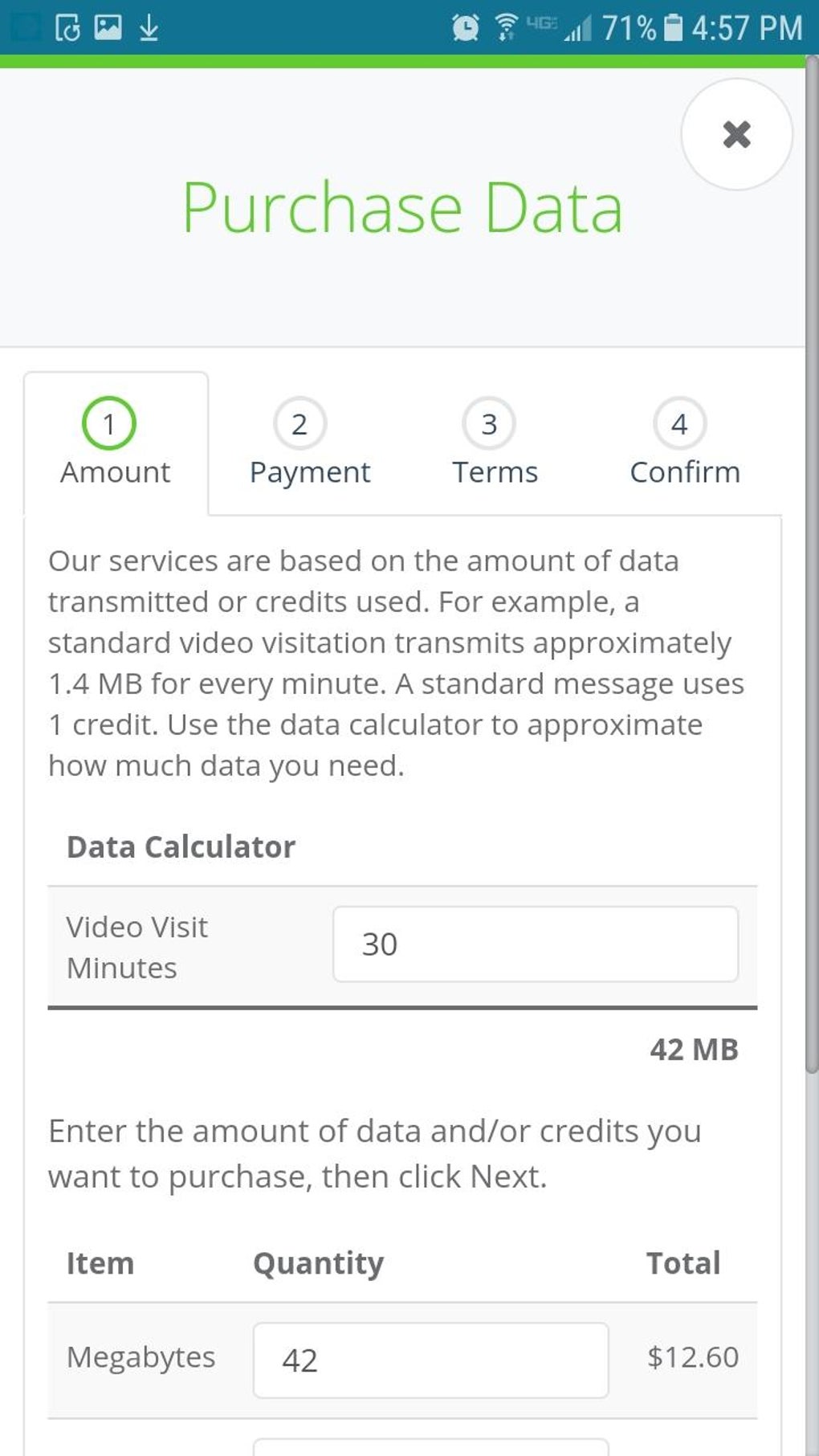Select the Amount step tab
The image size is (819, 1456).
(116, 443)
